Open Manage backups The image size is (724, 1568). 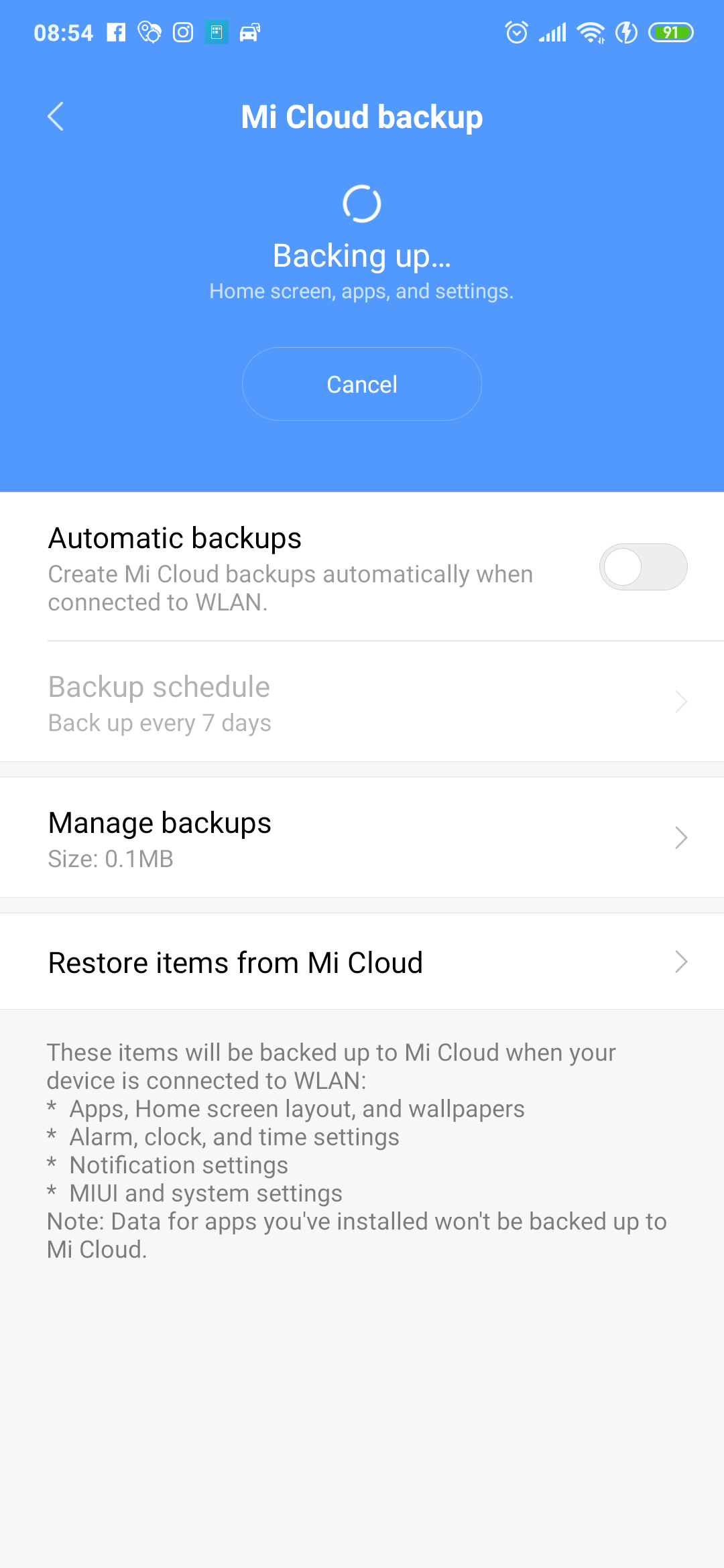(362, 838)
